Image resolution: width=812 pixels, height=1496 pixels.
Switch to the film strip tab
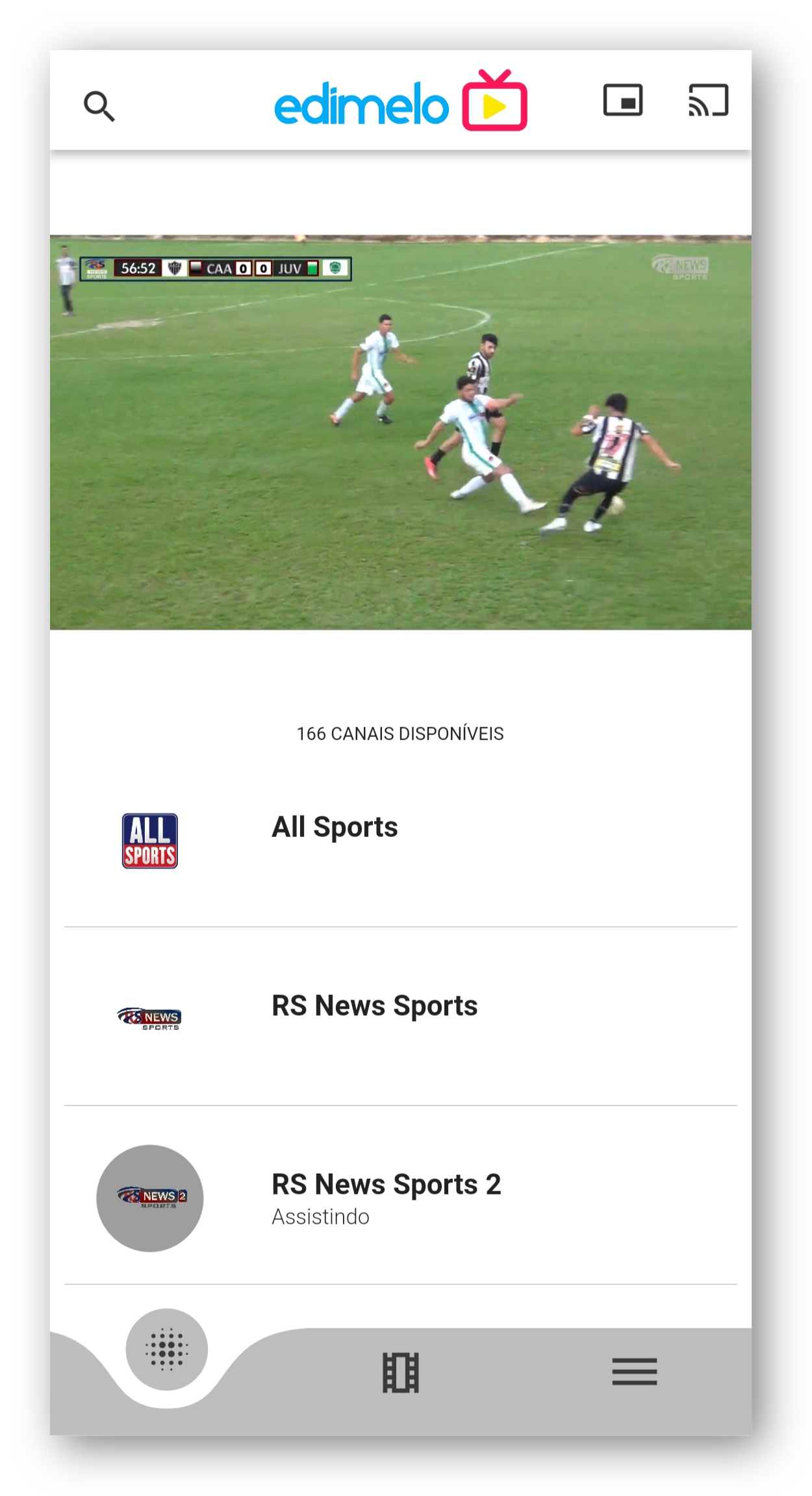(x=401, y=1373)
